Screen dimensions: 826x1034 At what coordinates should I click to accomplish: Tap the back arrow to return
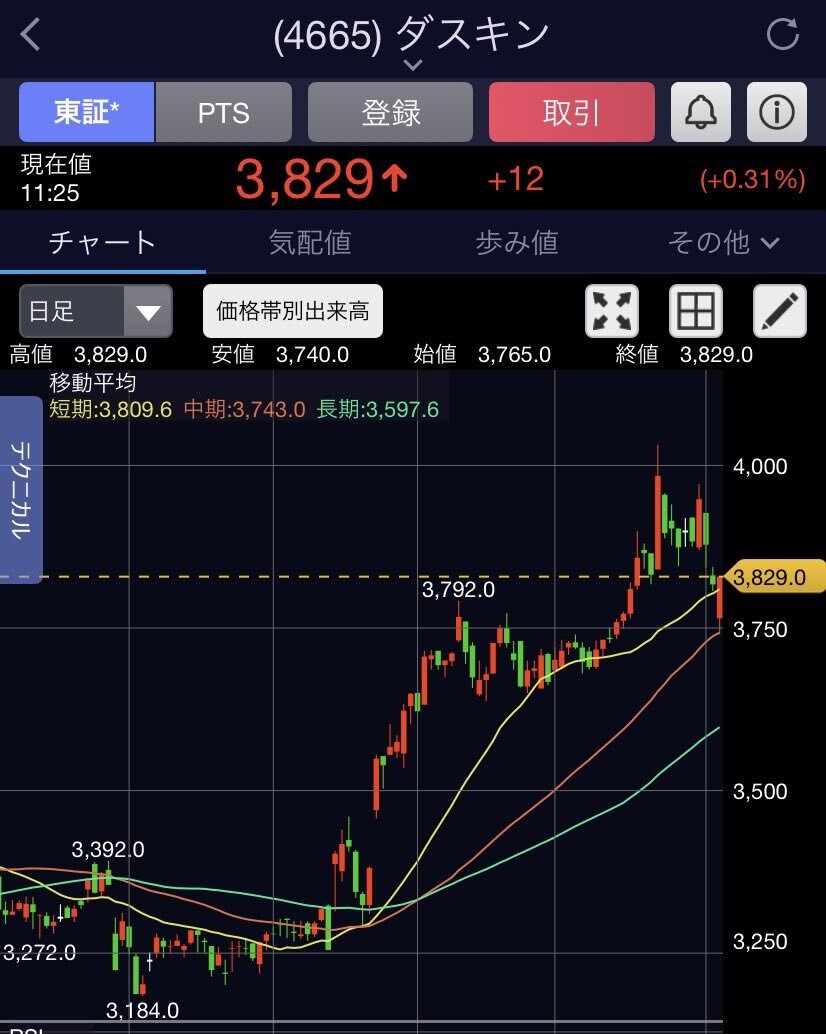26,33
